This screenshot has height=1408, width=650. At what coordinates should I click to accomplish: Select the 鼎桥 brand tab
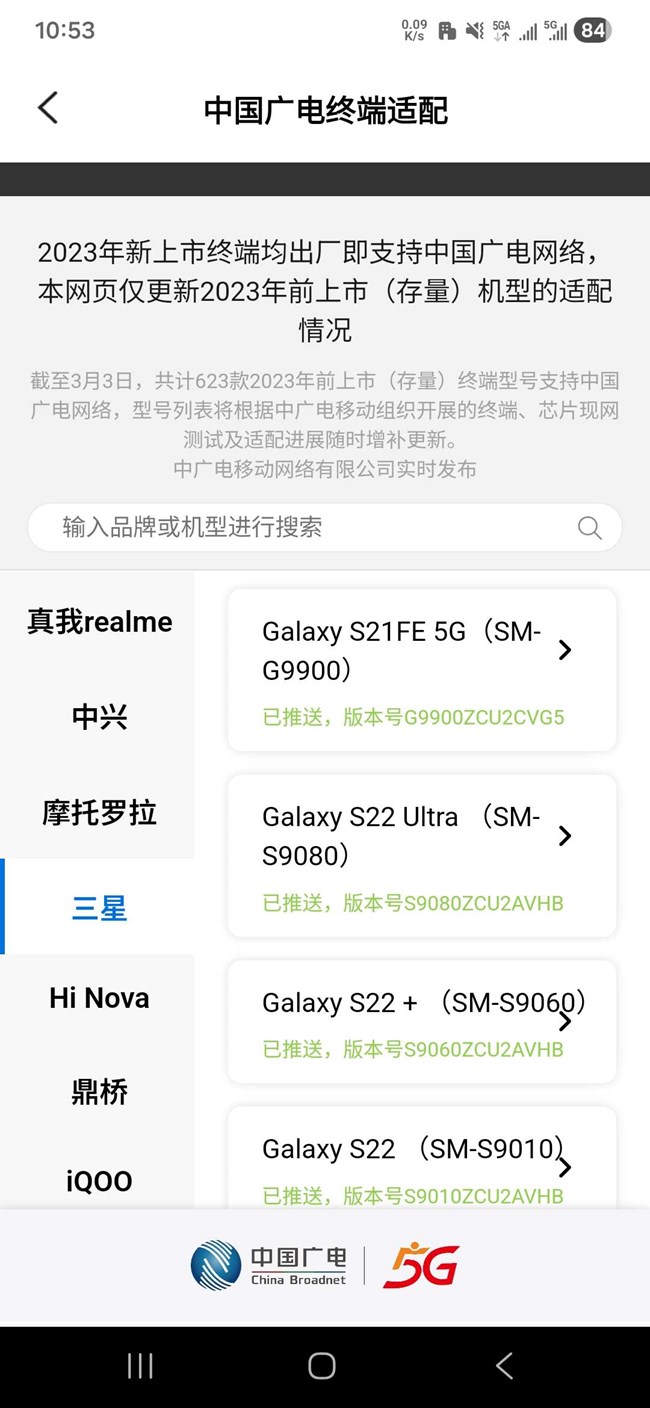(99, 1092)
